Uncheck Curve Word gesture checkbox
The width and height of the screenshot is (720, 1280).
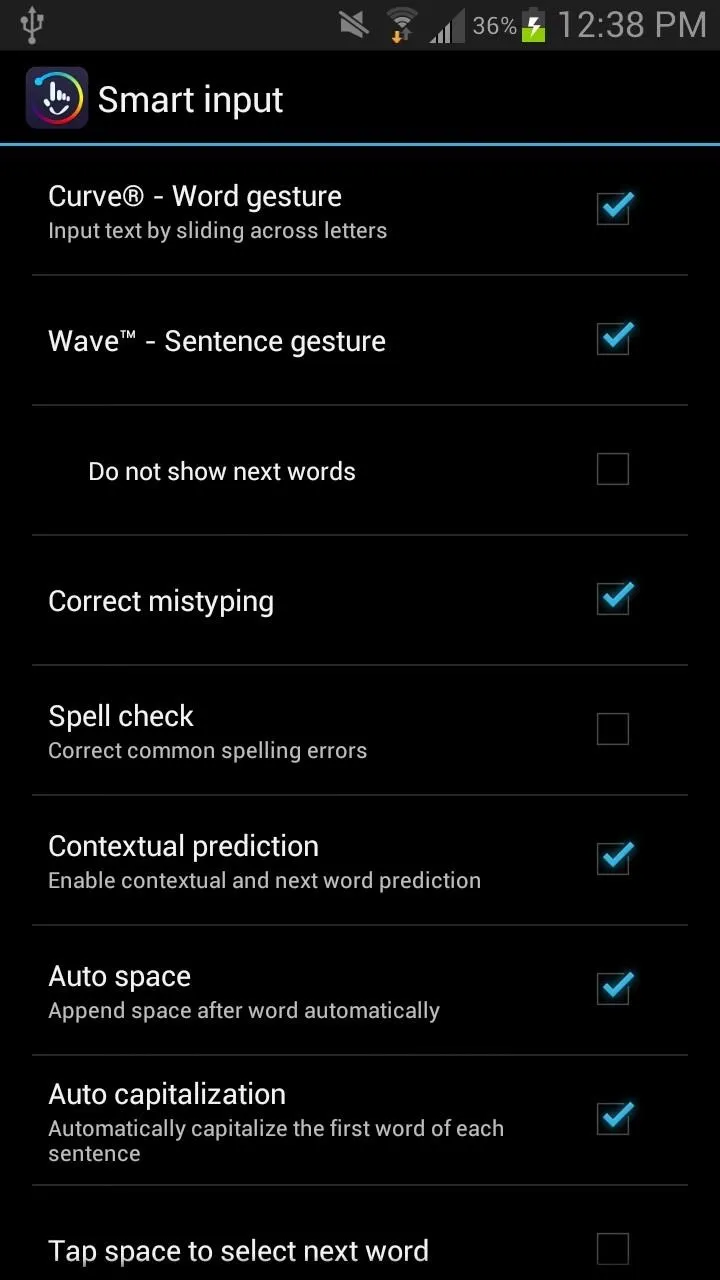pos(613,208)
